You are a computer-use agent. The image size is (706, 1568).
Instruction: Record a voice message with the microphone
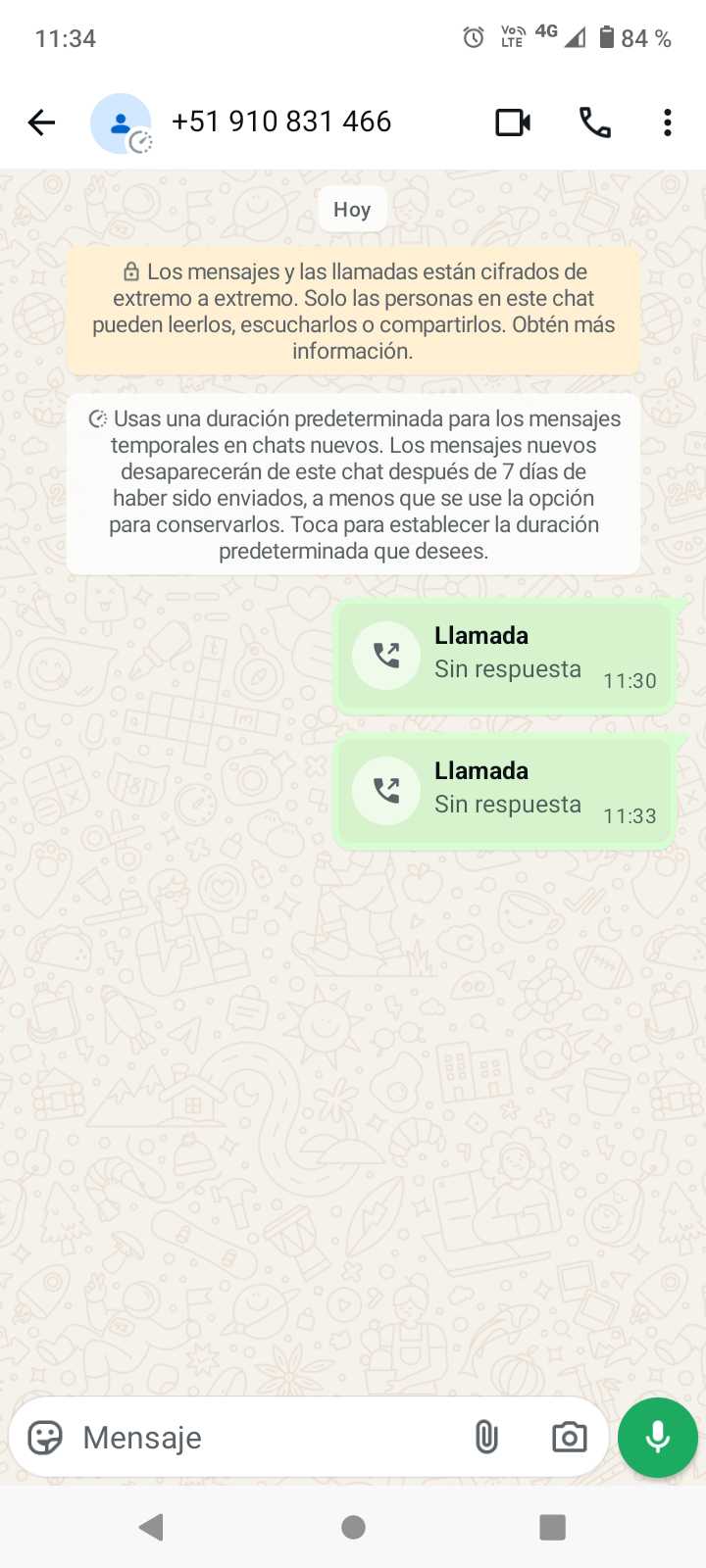point(657,1438)
